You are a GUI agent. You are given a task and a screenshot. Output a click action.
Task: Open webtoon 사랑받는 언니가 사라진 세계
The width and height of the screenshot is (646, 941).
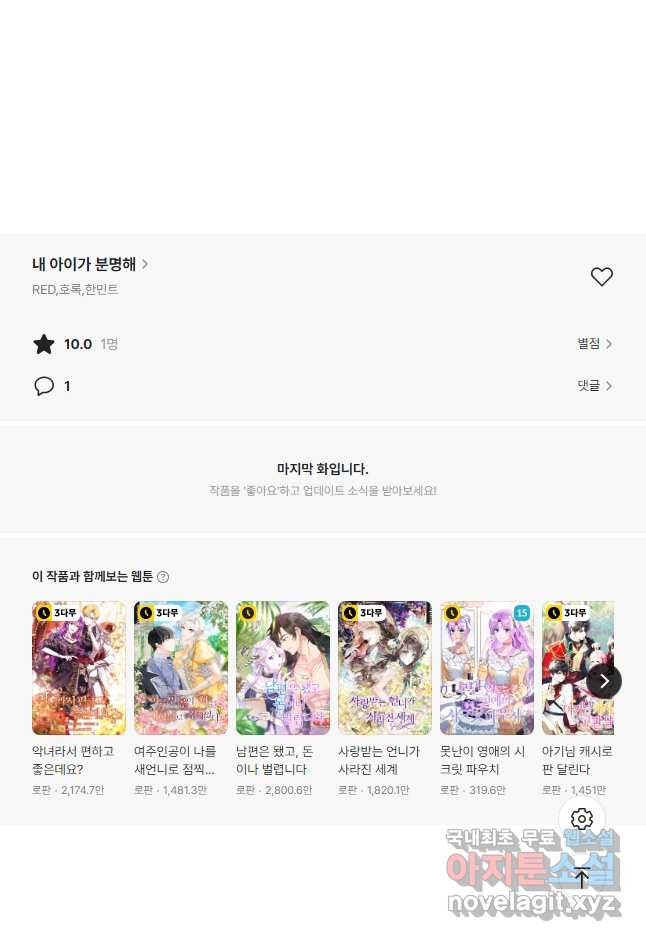[x=385, y=668]
